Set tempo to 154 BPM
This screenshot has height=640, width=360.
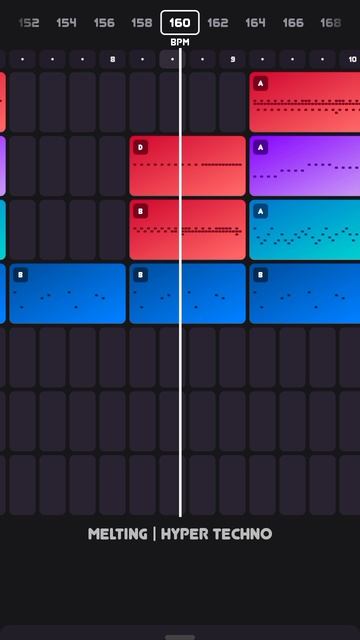click(x=66, y=23)
